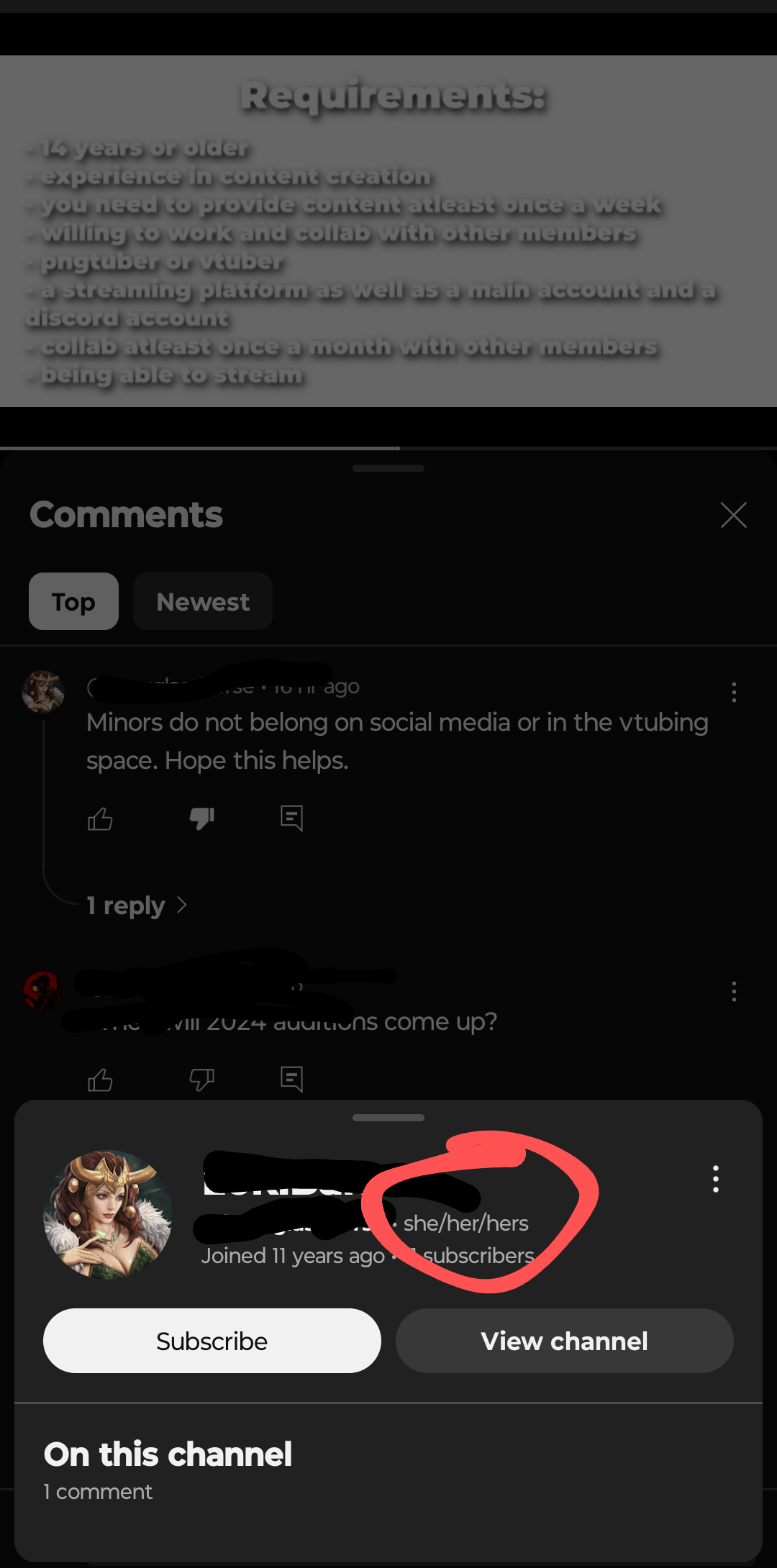Open the channel's profile picture on the card

[108, 1214]
